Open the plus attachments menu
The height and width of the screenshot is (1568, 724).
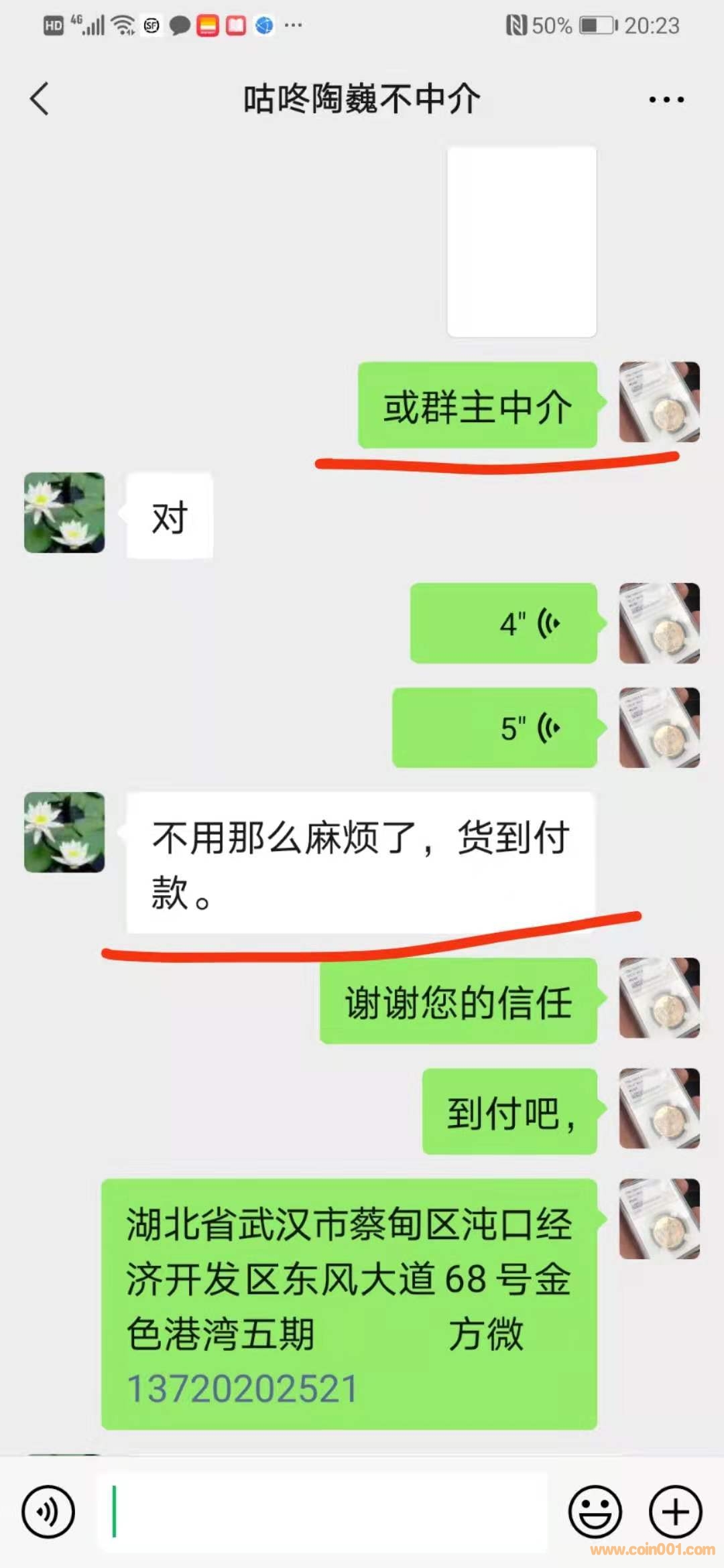(675, 1512)
